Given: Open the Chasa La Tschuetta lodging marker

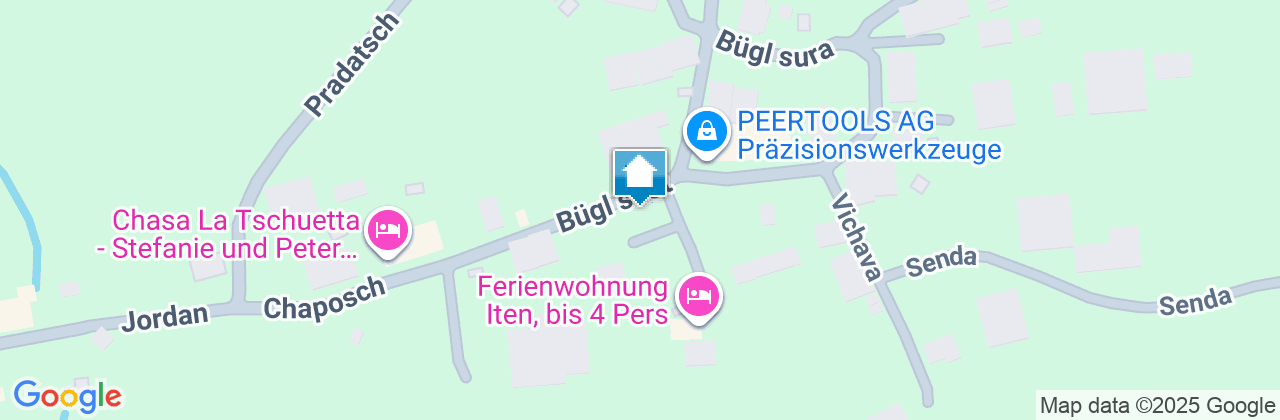Looking at the screenshot, I should 387,231.
